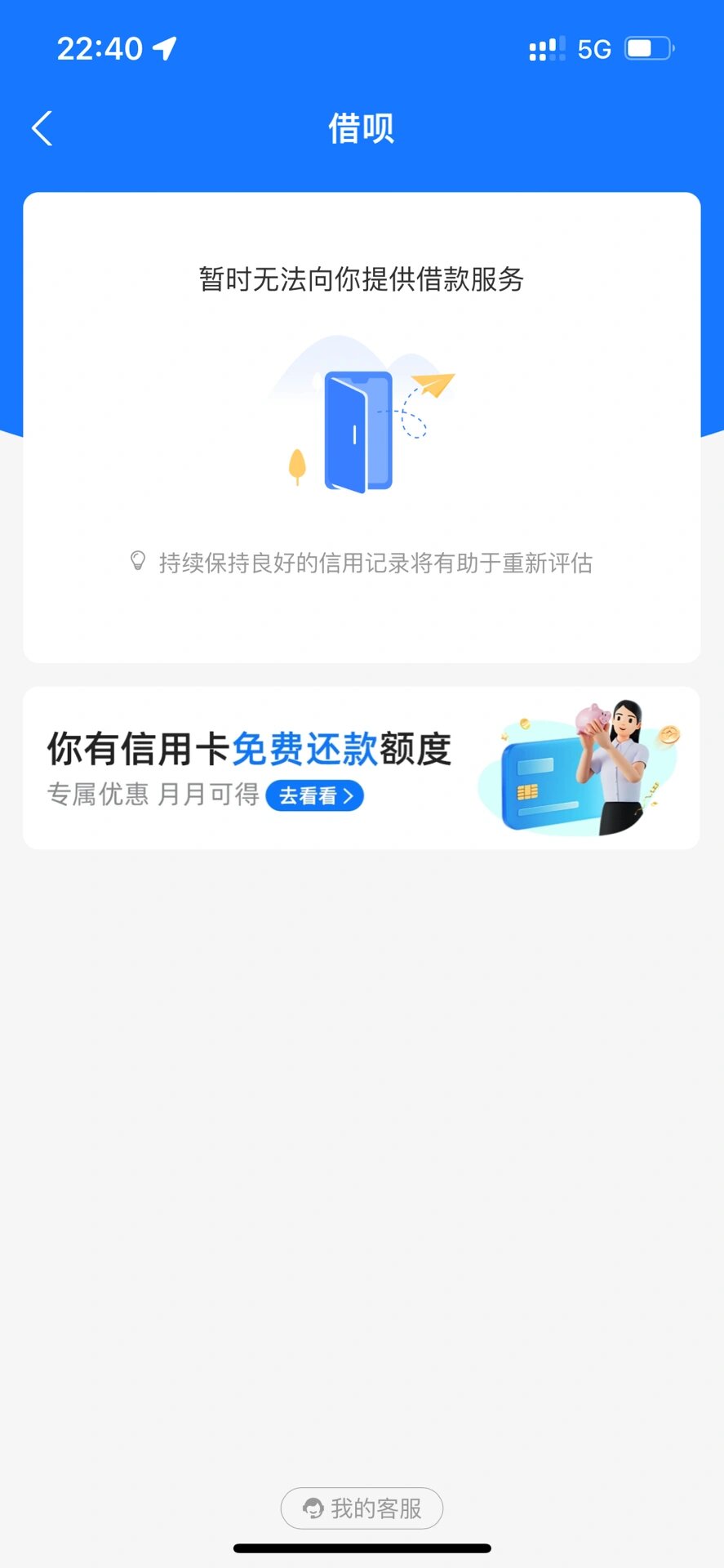Image resolution: width=724 pixels, height=1568 pixels.
Task: Tap the customer service headset icon
Action: [x=313, y=1508]
